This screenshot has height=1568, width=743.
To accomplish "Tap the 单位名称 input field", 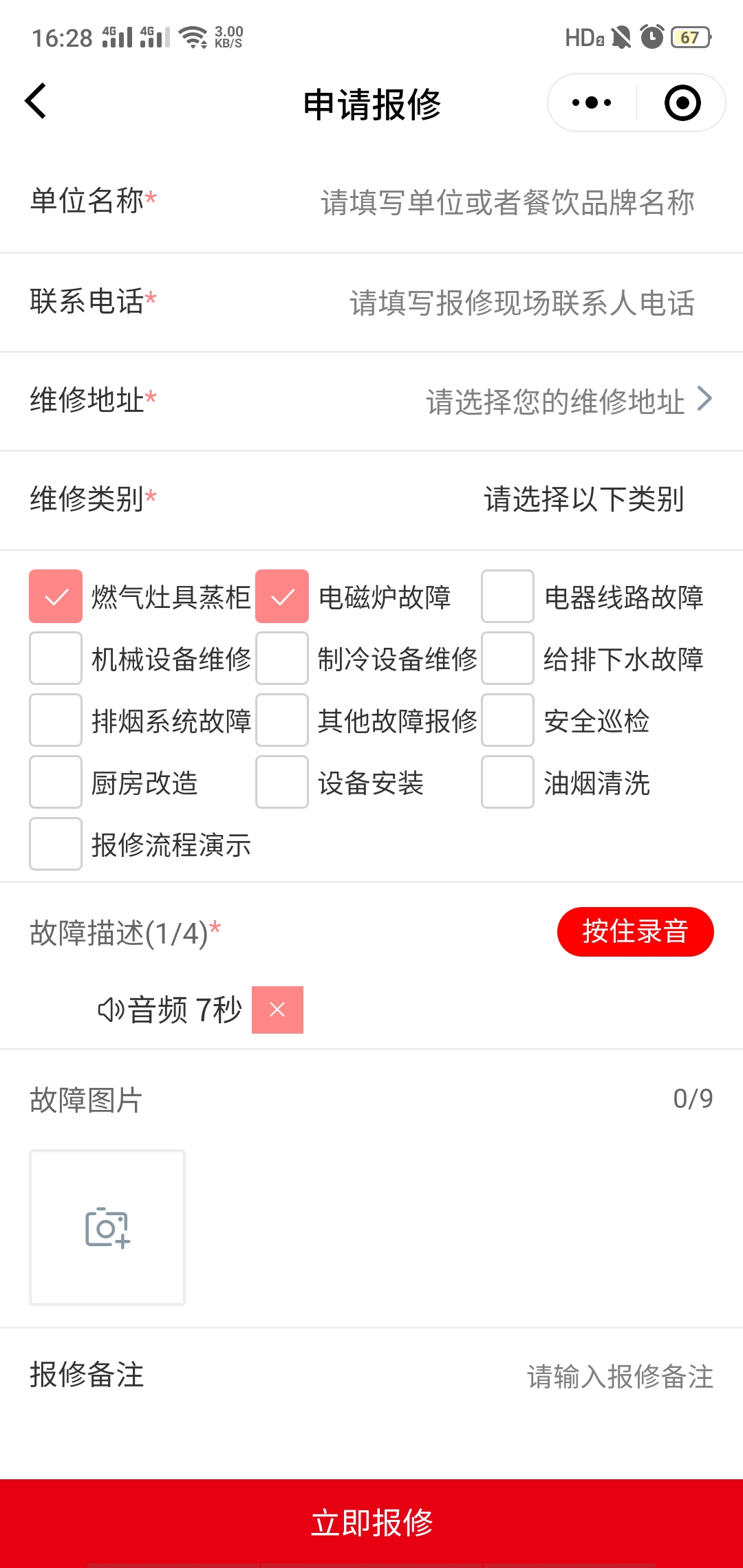I will 507,203.
